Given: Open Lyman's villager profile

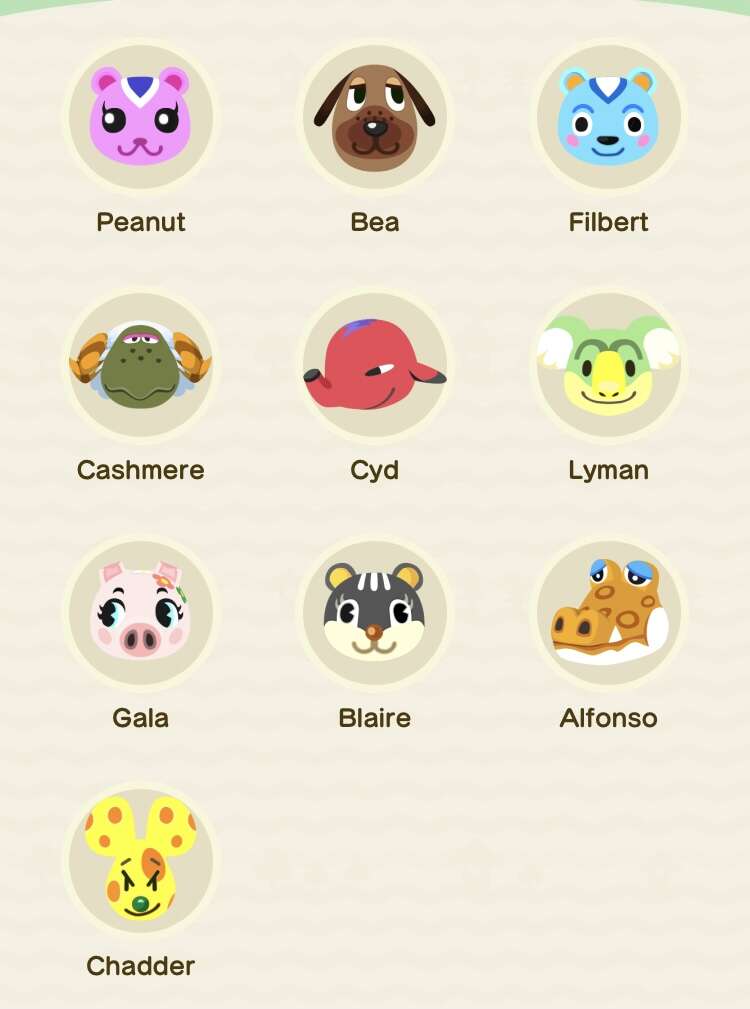Looking at the screenshot, I should [609, 365].
